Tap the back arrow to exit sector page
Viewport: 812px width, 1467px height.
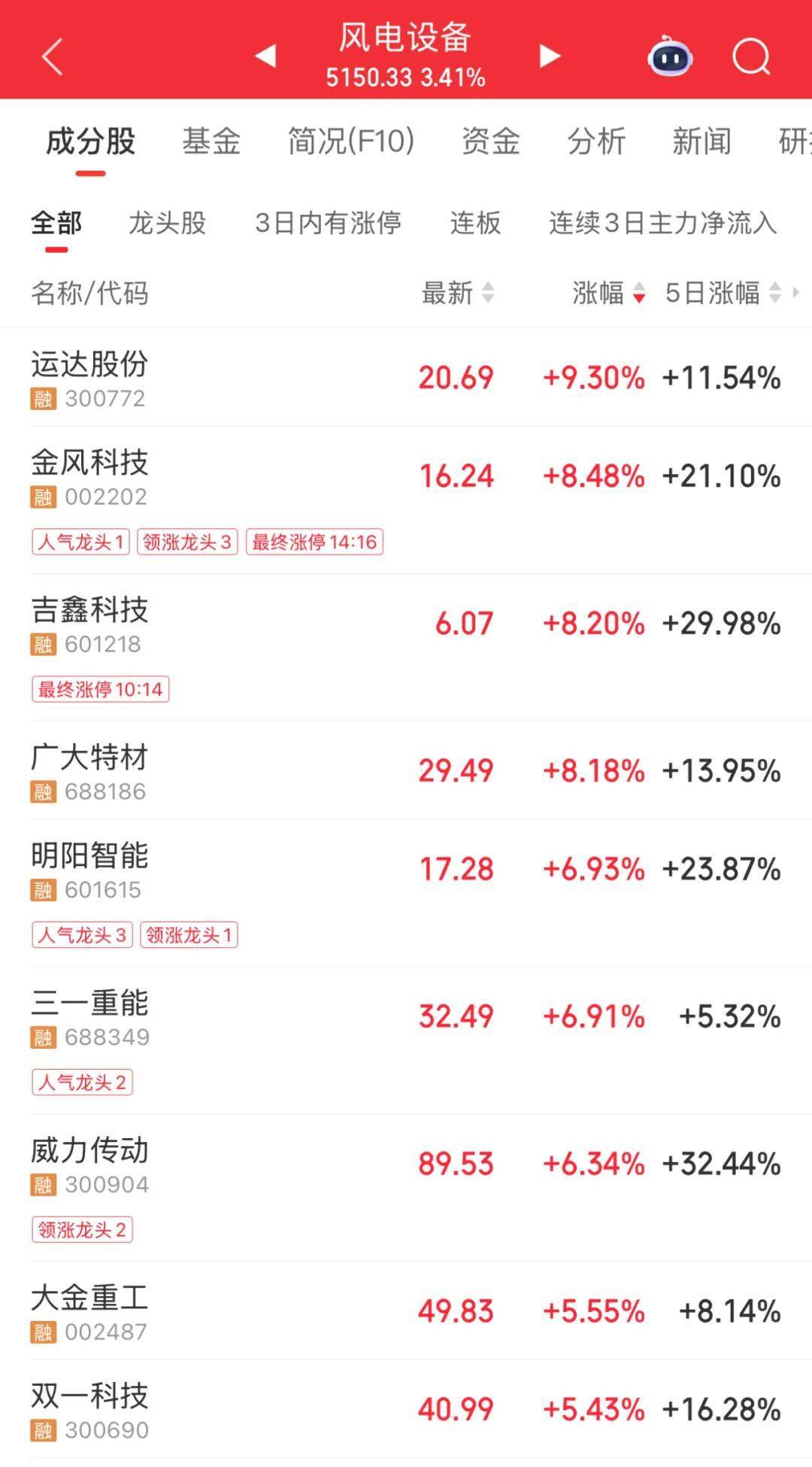click(51, 56)
